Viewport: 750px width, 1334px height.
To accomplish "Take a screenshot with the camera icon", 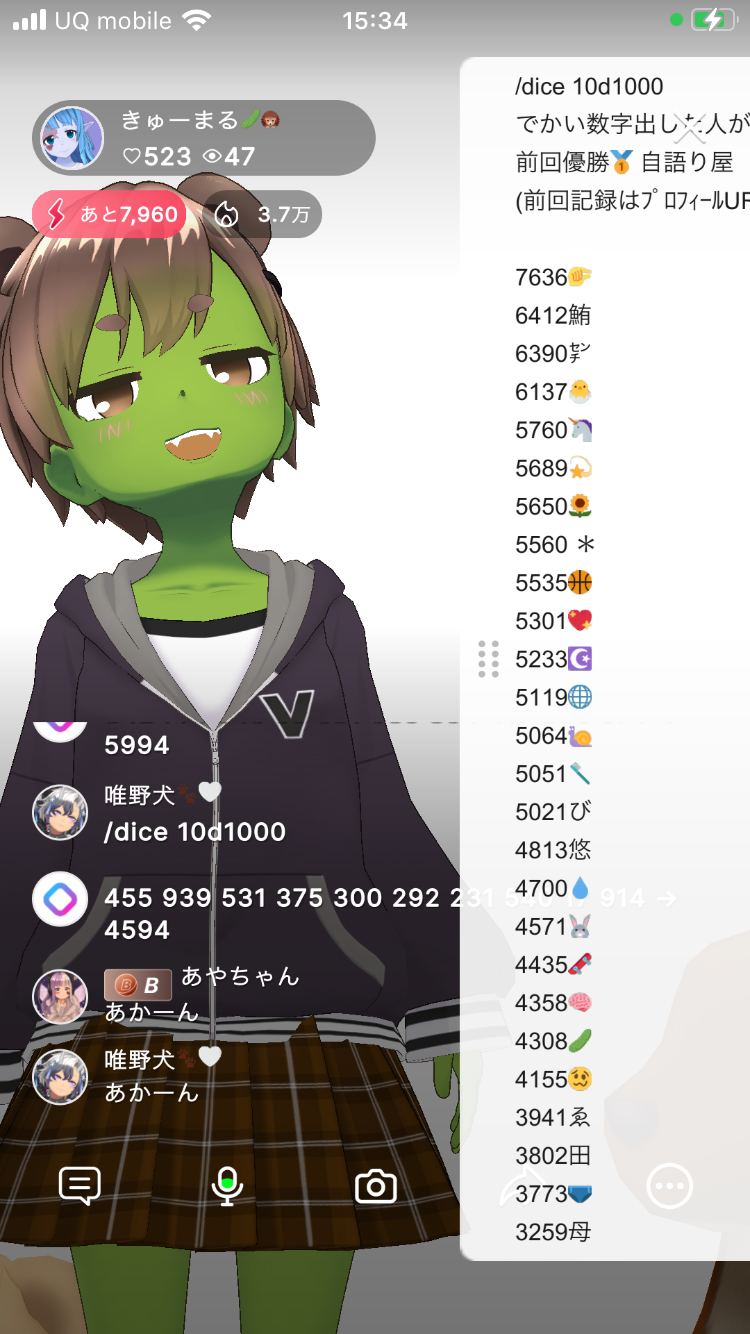I will tap(376, 1186).
